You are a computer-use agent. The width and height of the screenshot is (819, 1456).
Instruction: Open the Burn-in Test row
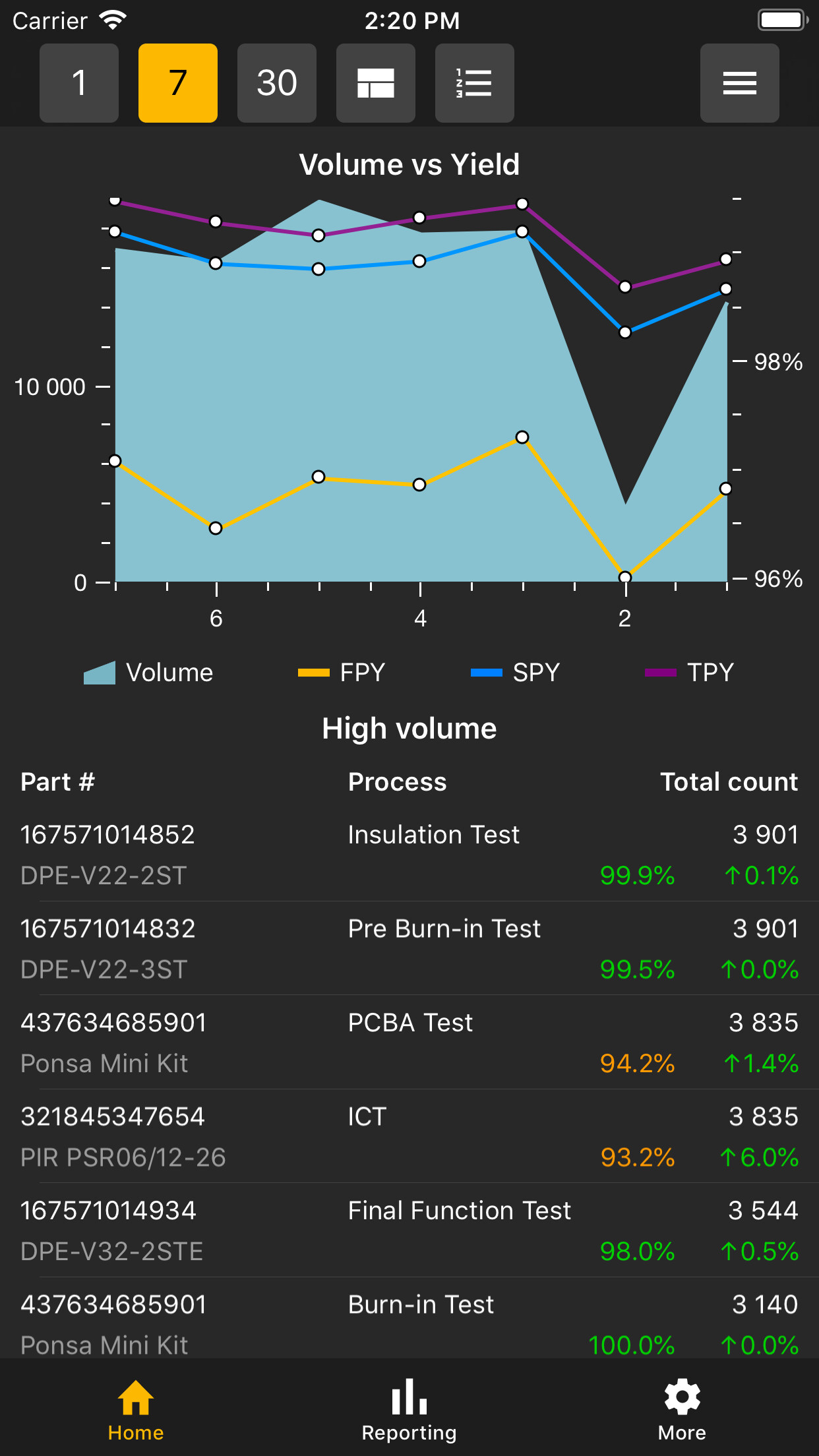[409, 1322]
